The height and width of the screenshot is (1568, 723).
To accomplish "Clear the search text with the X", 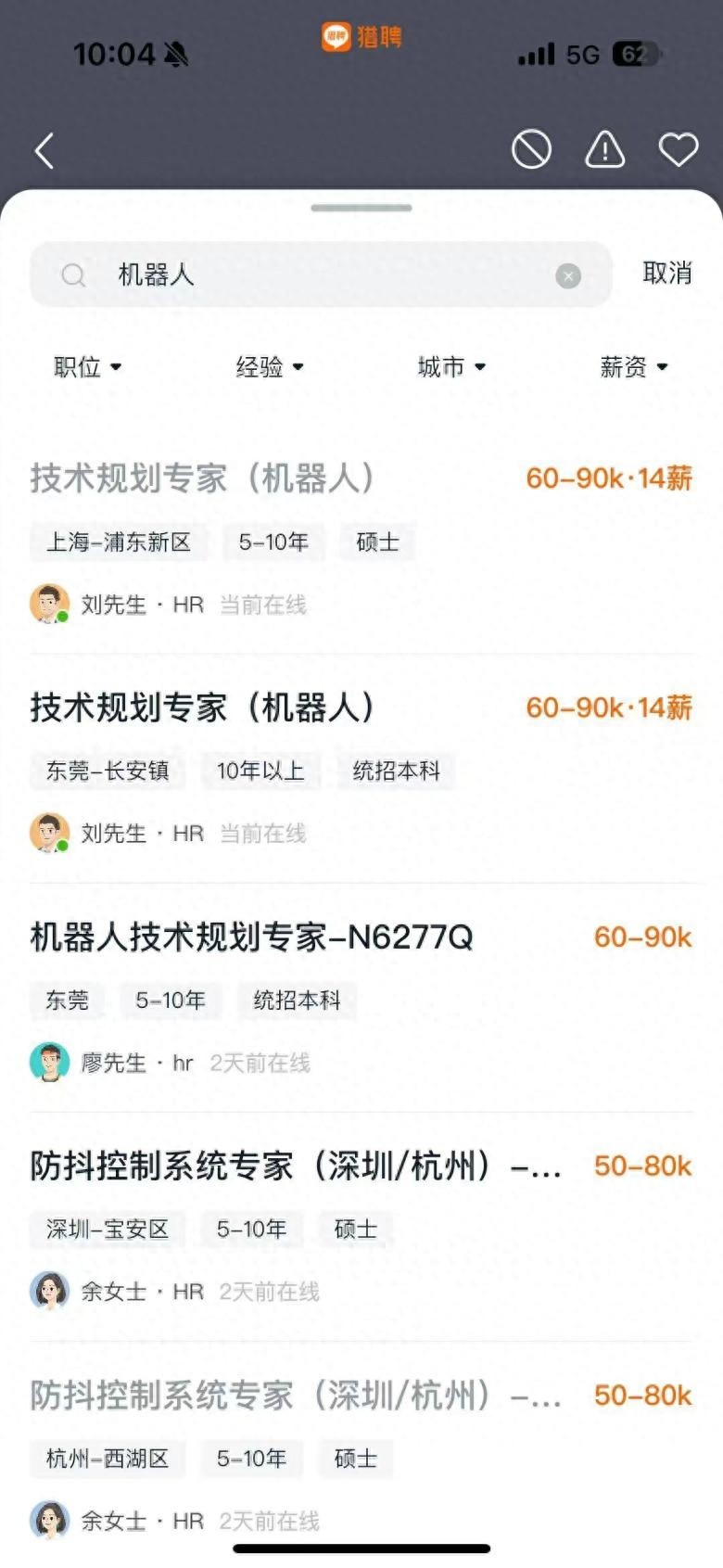I will [568, 275].
